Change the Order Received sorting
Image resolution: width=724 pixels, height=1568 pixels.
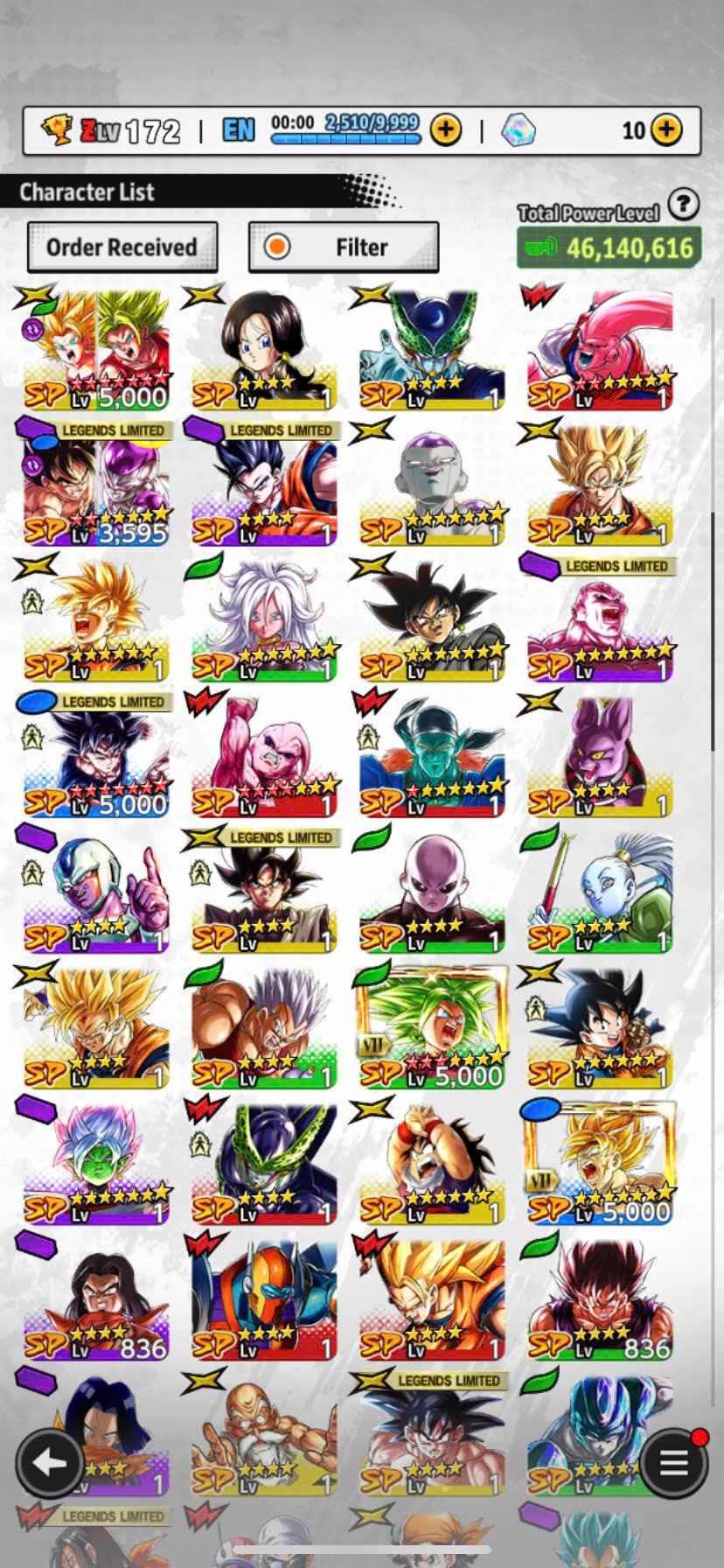tap(122, 248)
